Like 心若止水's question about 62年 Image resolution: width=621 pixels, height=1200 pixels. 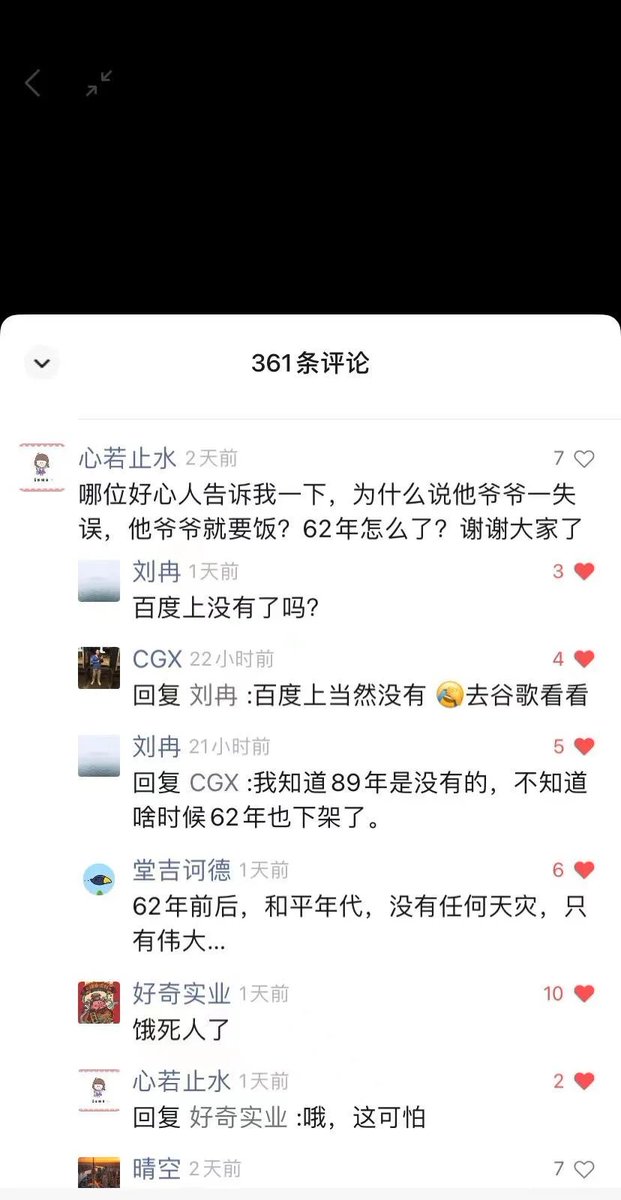(584, 459)
